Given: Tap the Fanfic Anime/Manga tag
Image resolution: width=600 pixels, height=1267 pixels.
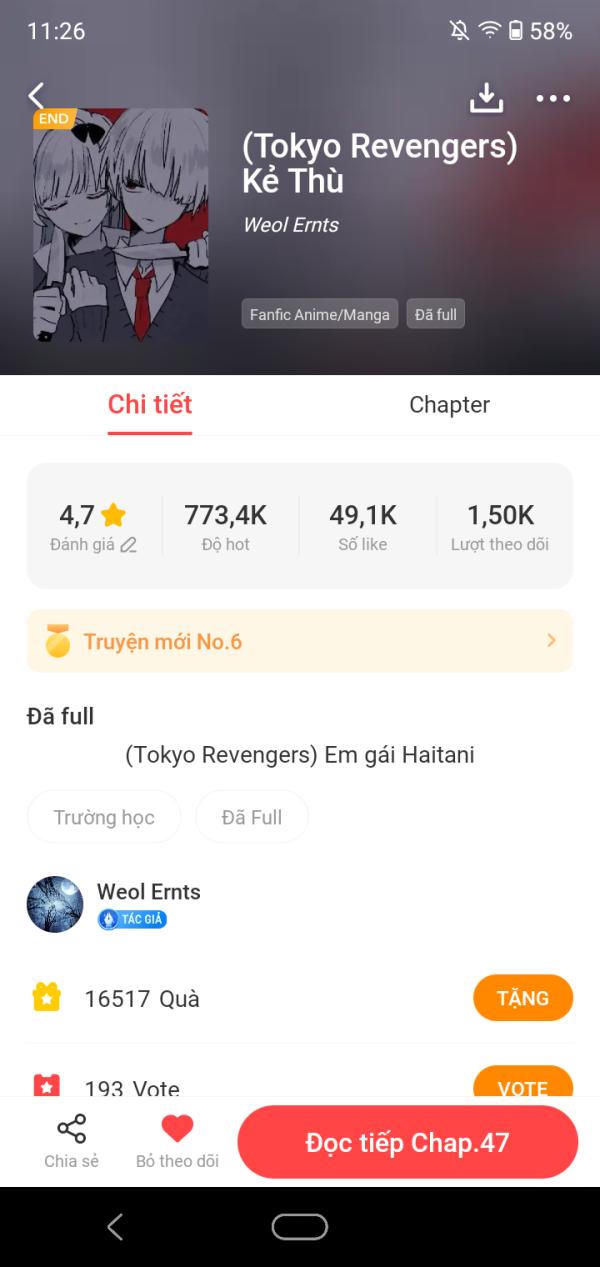Looking at the screenshot, I should point(320,314).
